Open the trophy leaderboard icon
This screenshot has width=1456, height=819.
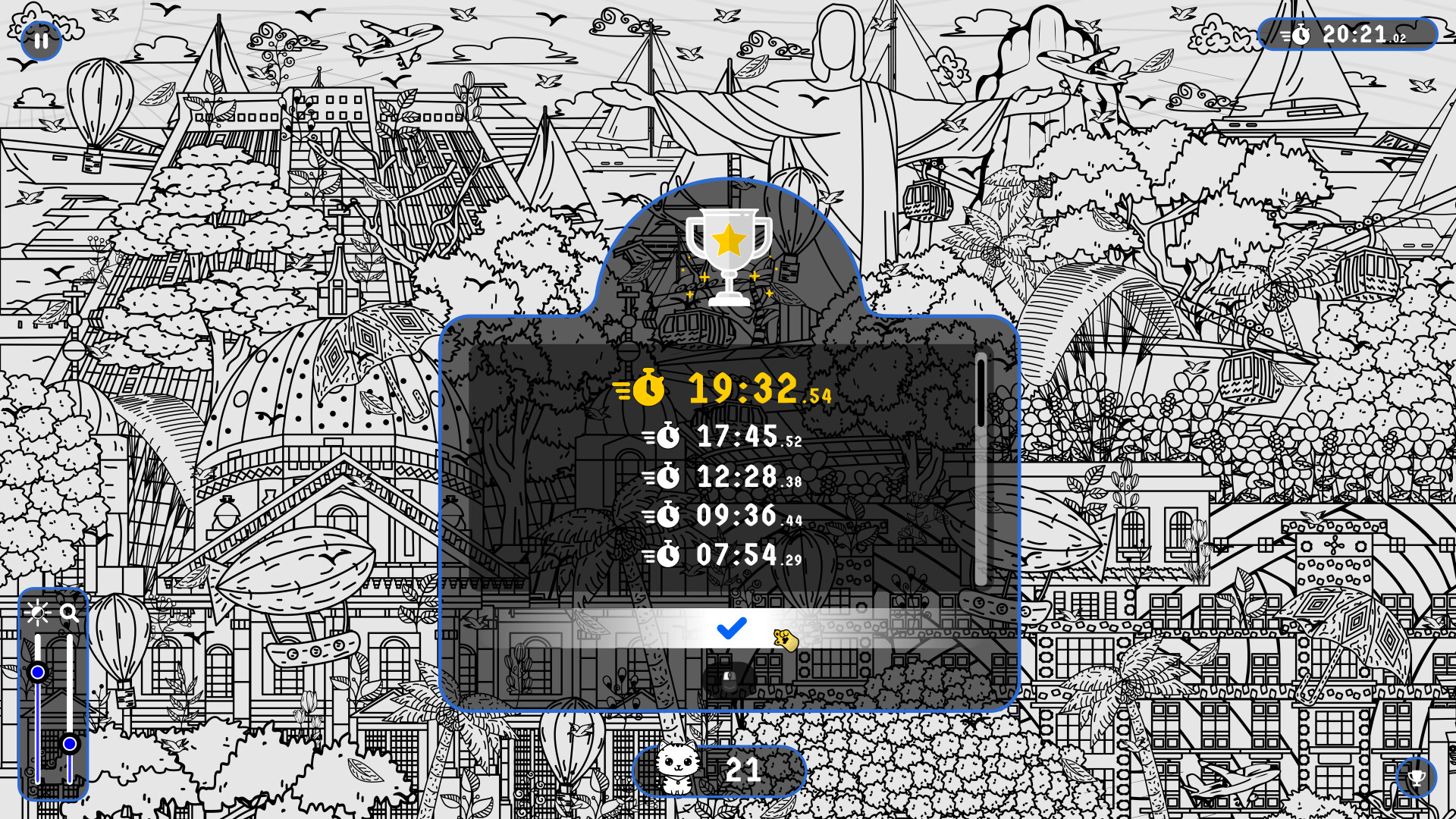1416,777
